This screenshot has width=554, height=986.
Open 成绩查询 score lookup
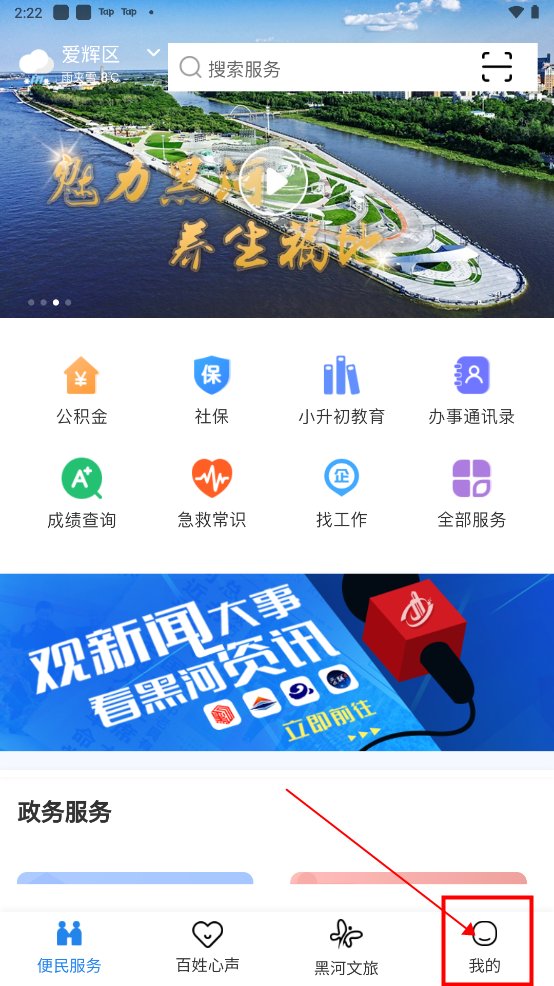pyautogui.click(x=82, y=494)
